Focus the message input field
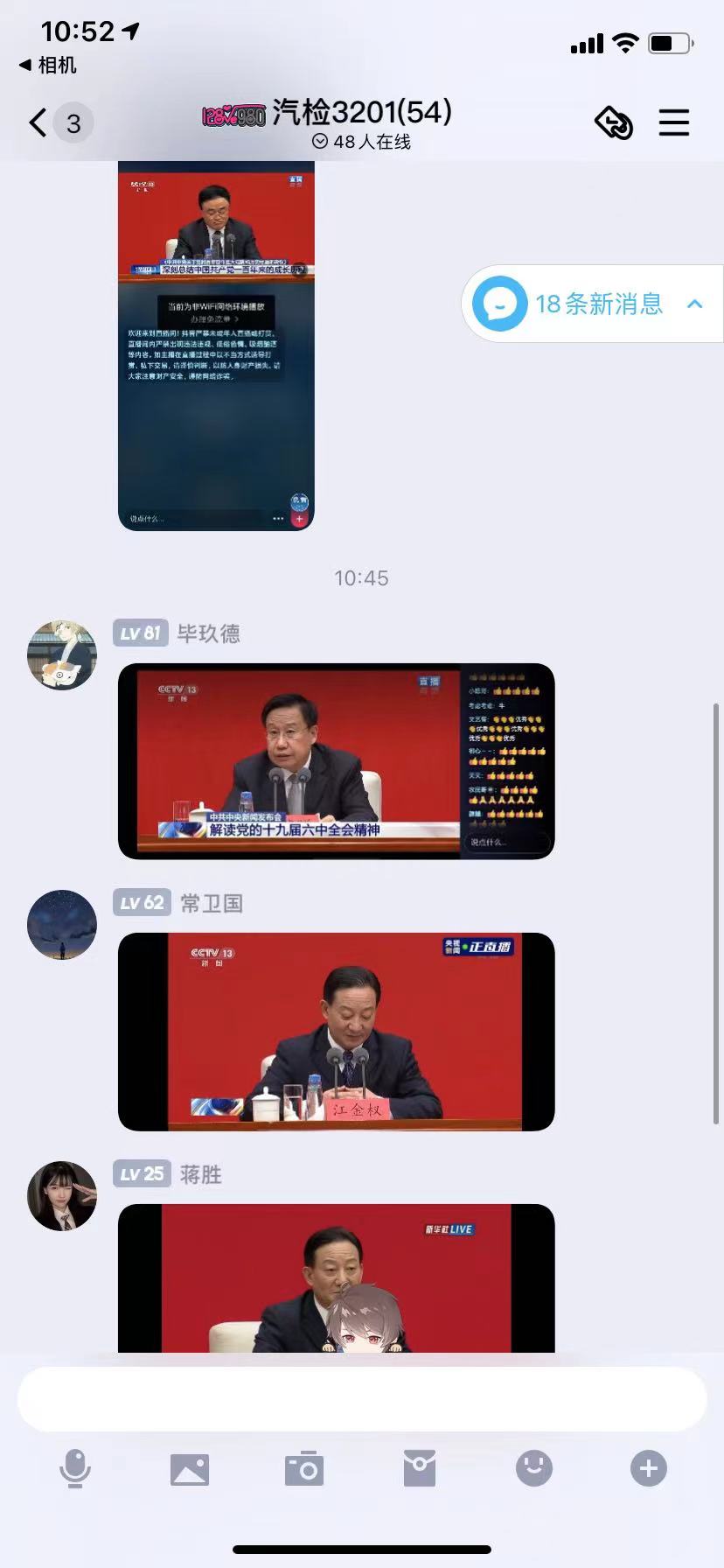Viewport: 724px width, 1568px height. point(362,1399)
